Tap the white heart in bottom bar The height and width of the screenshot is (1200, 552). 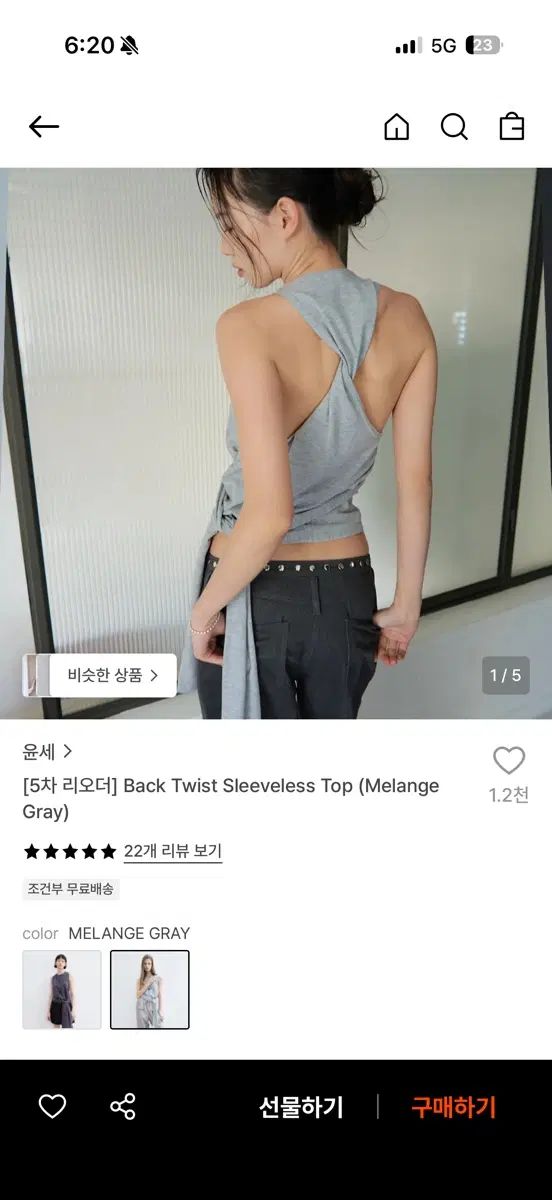52,1106
